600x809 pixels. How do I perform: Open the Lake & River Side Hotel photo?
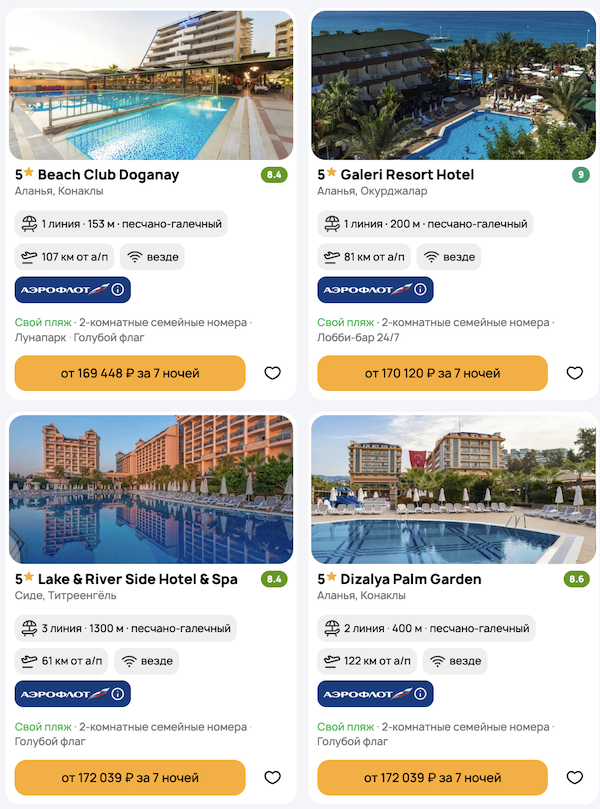(x=151, y=490)
